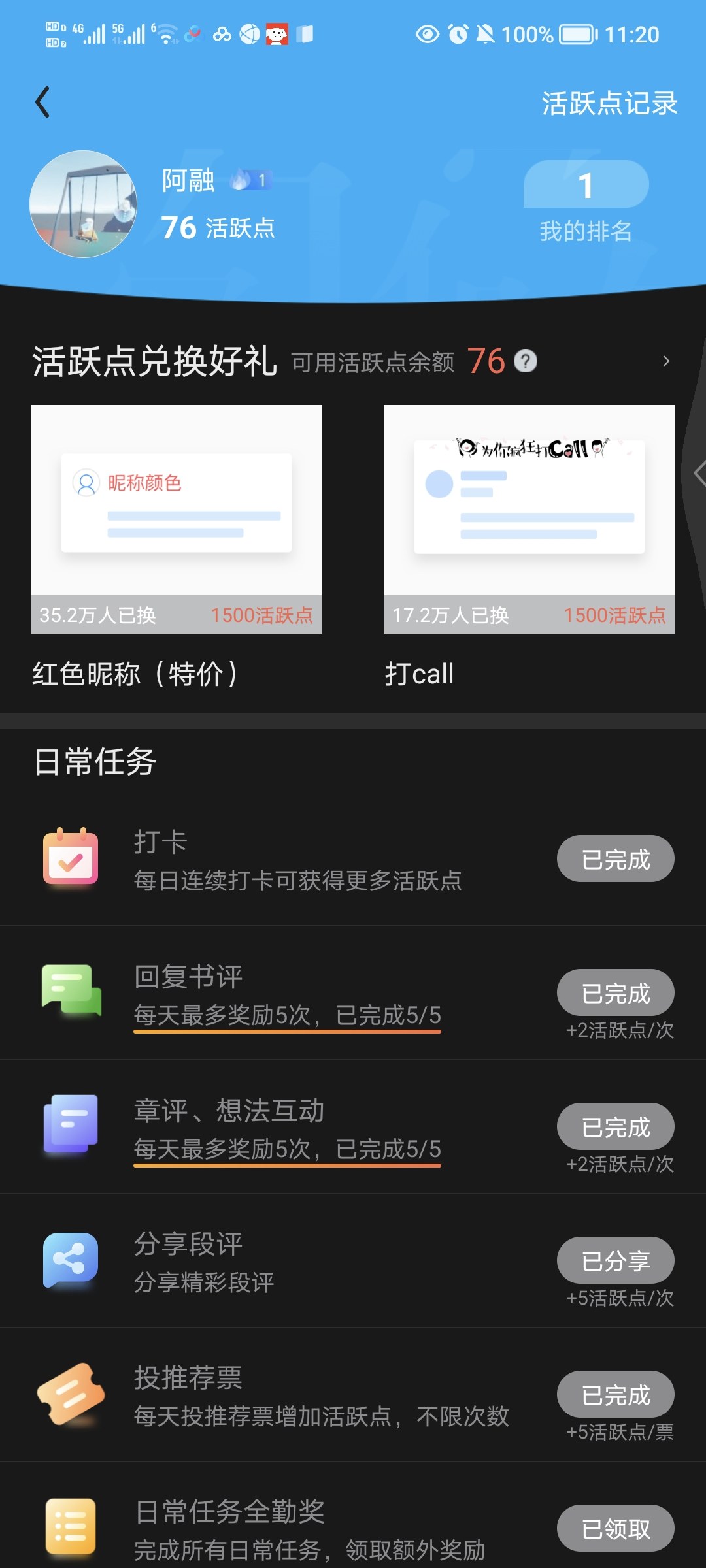The image size is (706, 1568).
Task: Tap 已完成 button for 投推荐票 task
Action: pyautogui.click(x=615, y=1394)
